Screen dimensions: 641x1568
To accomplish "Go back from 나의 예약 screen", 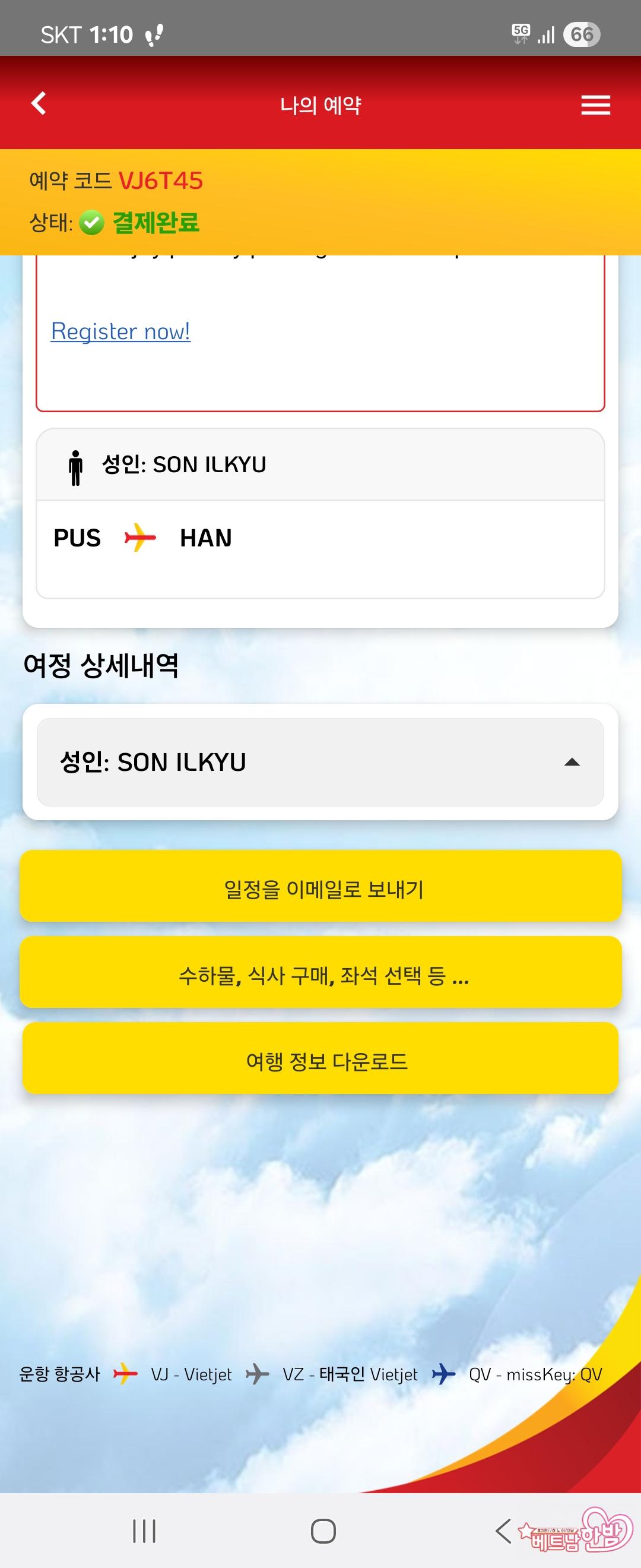I will 39,103.
